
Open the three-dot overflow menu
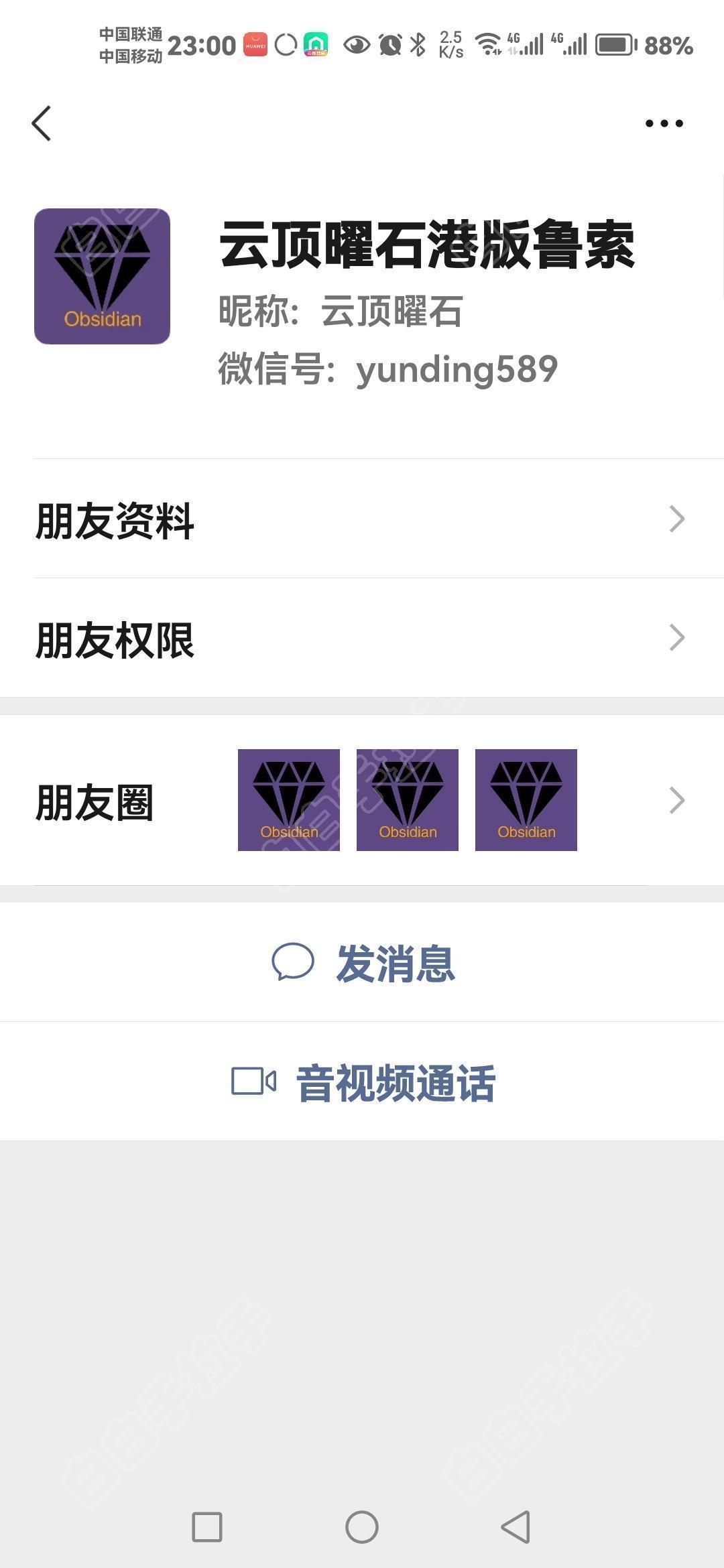point(664,123)
